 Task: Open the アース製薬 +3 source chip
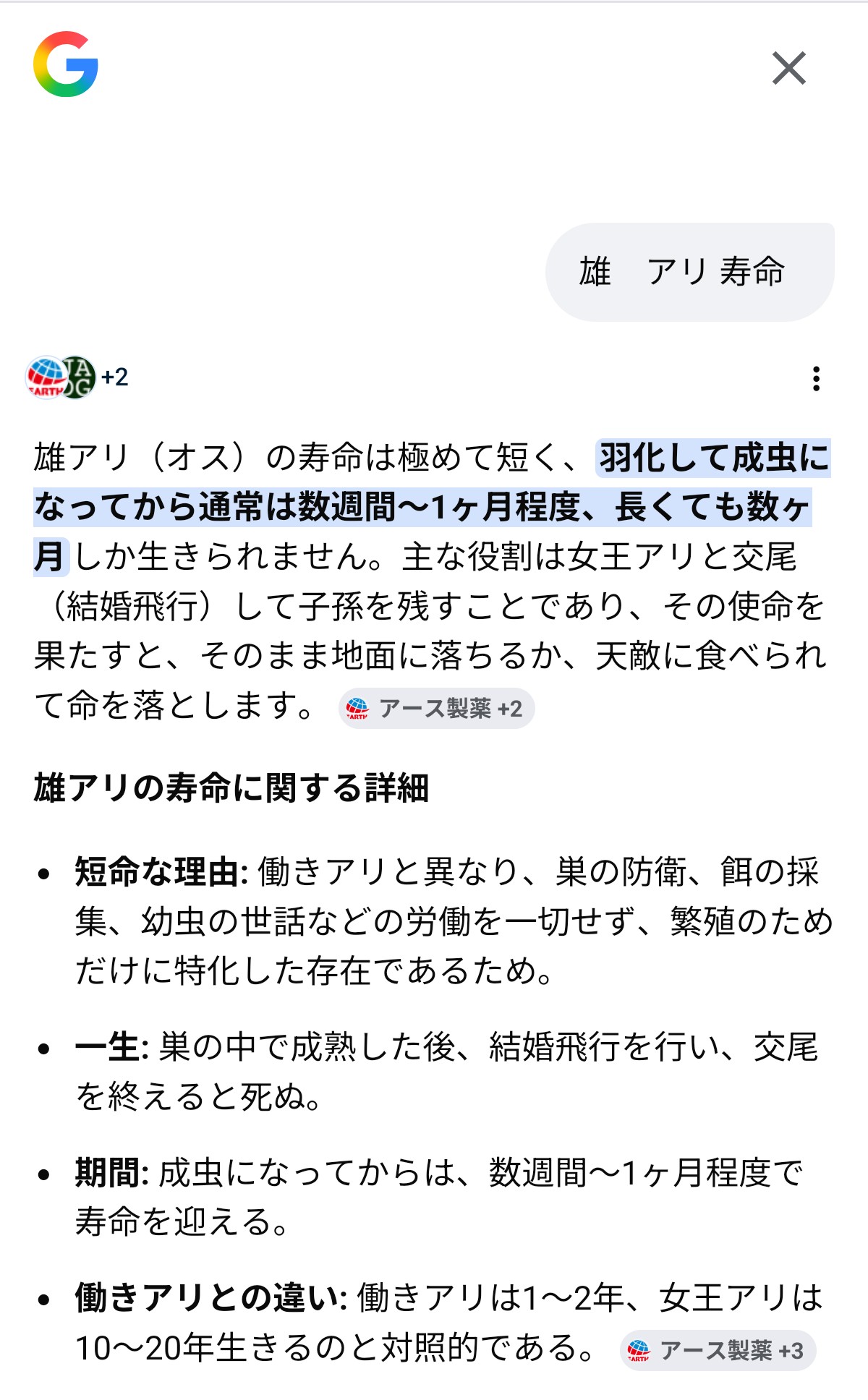[718, 1350]
